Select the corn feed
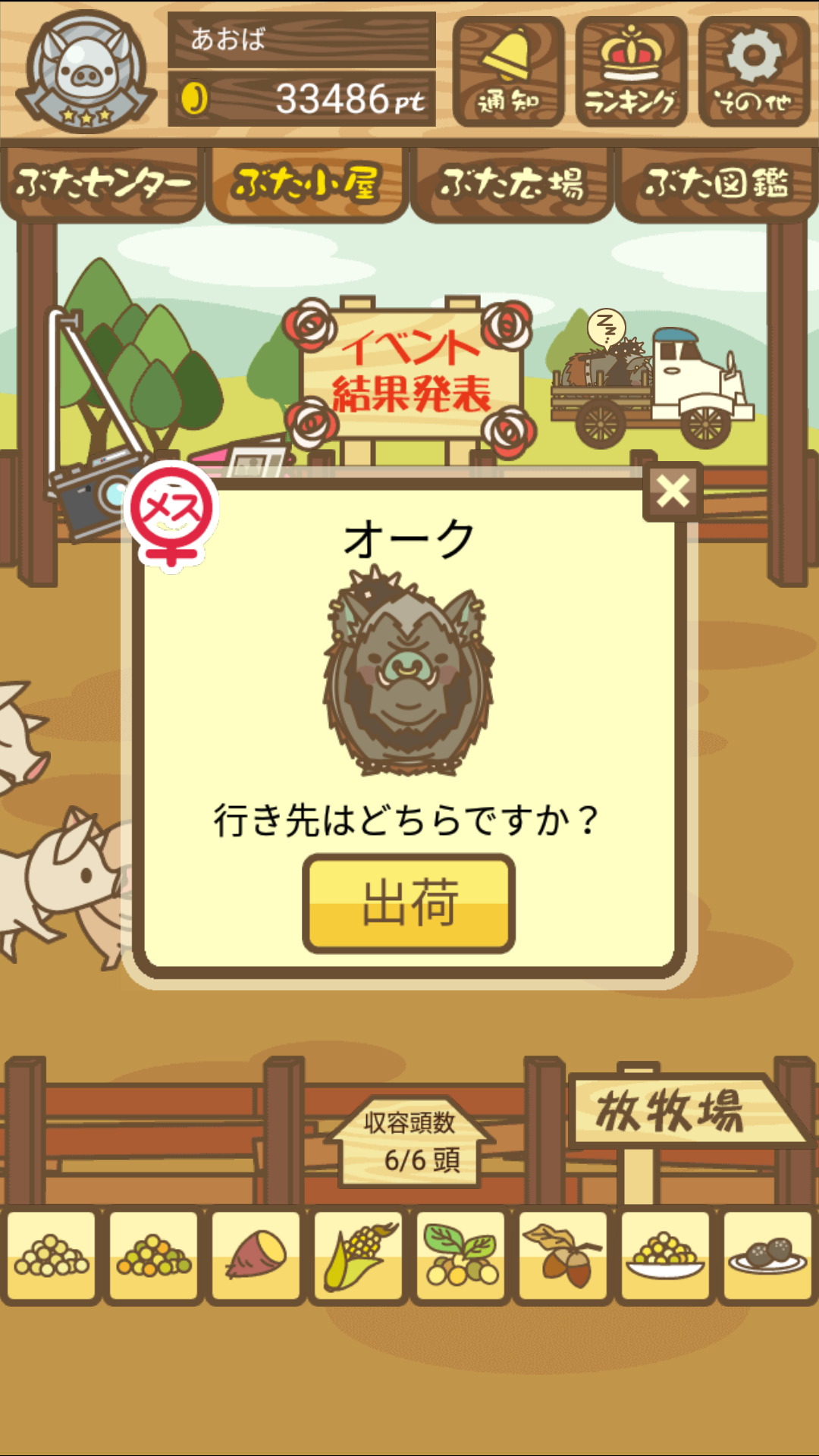 click(x=359, y=1257)
